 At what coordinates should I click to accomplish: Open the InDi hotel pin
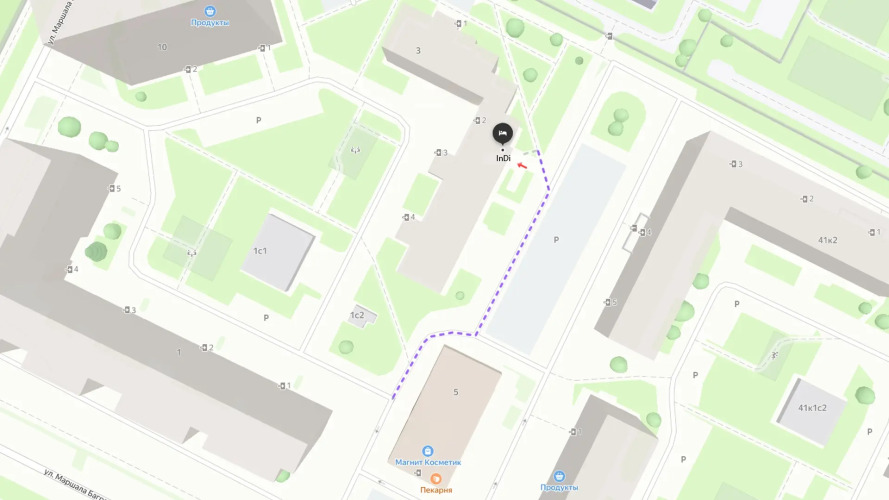[502, 133]
